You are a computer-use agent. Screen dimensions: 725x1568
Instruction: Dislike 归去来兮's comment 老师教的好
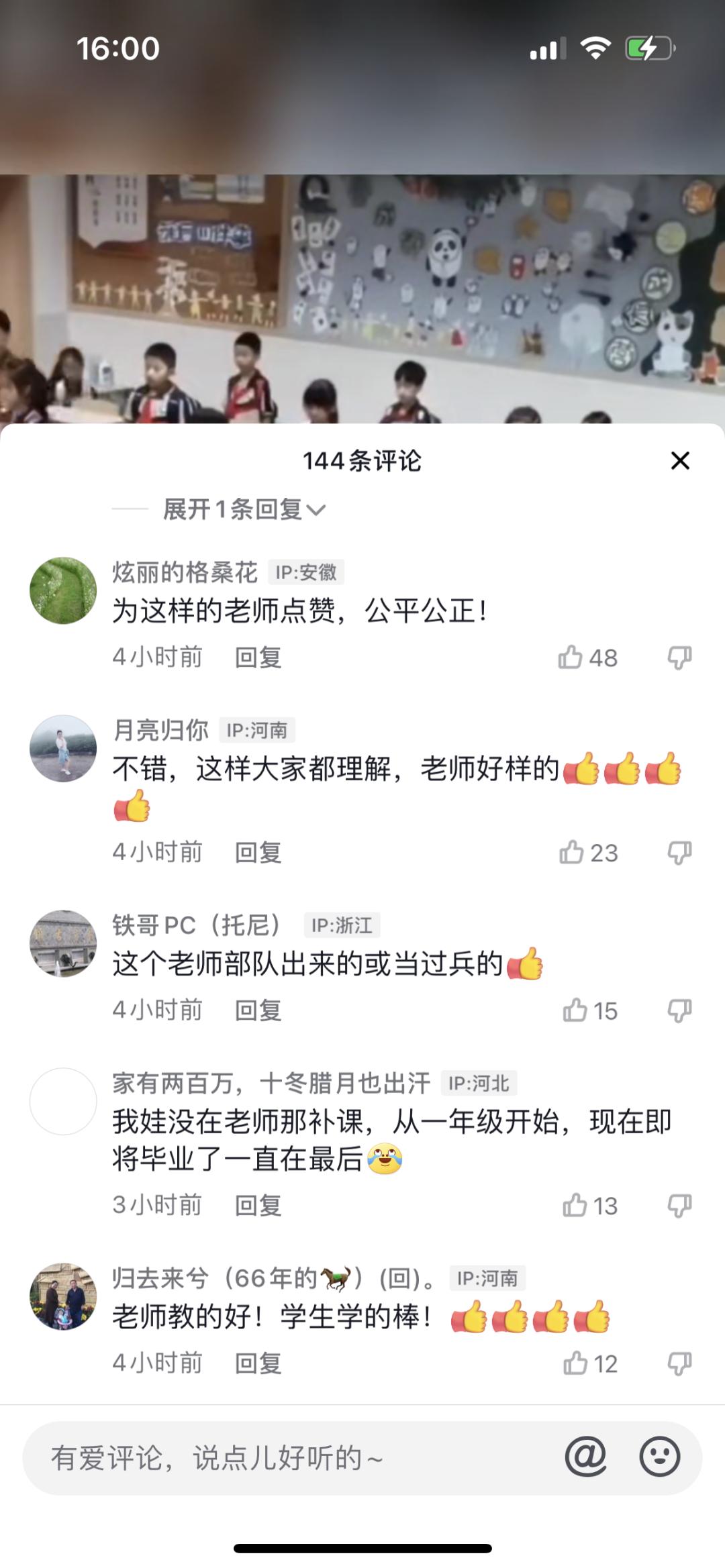679,1363
